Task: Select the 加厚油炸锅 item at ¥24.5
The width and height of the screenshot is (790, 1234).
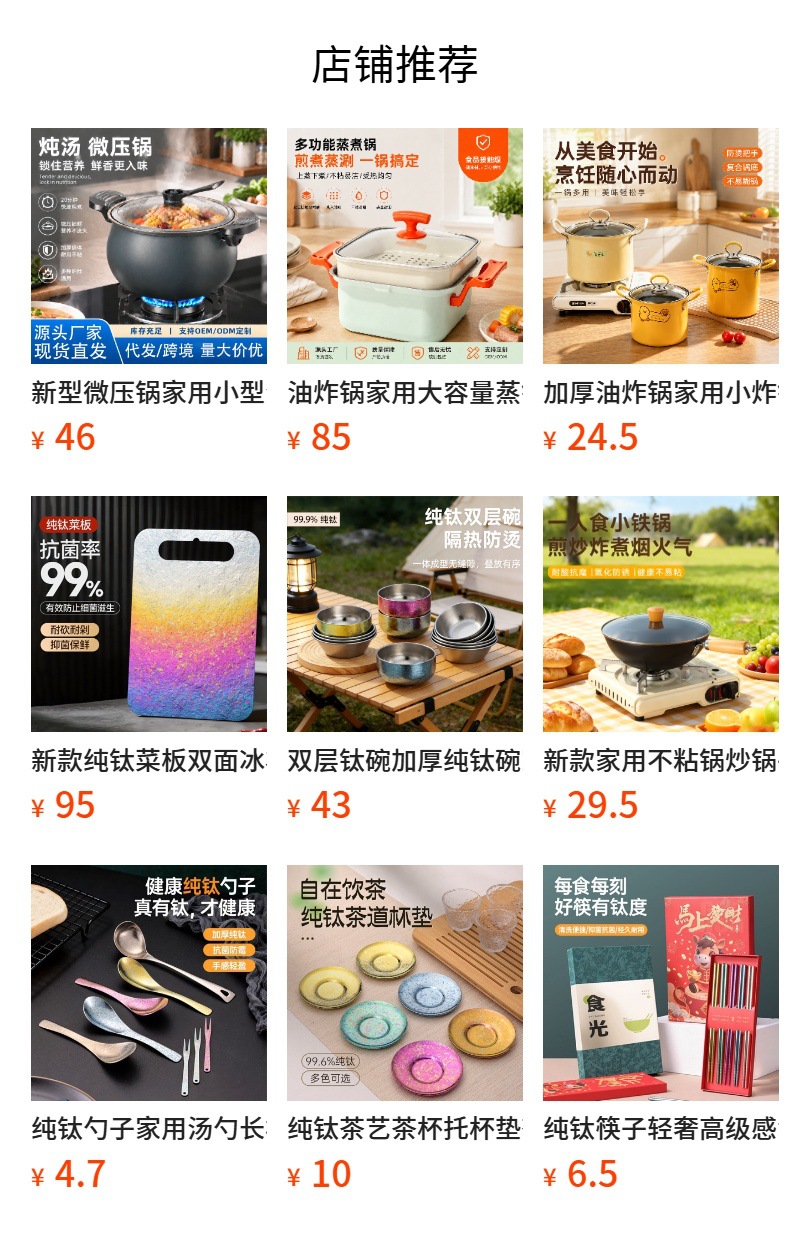Action: pos(661,291)
